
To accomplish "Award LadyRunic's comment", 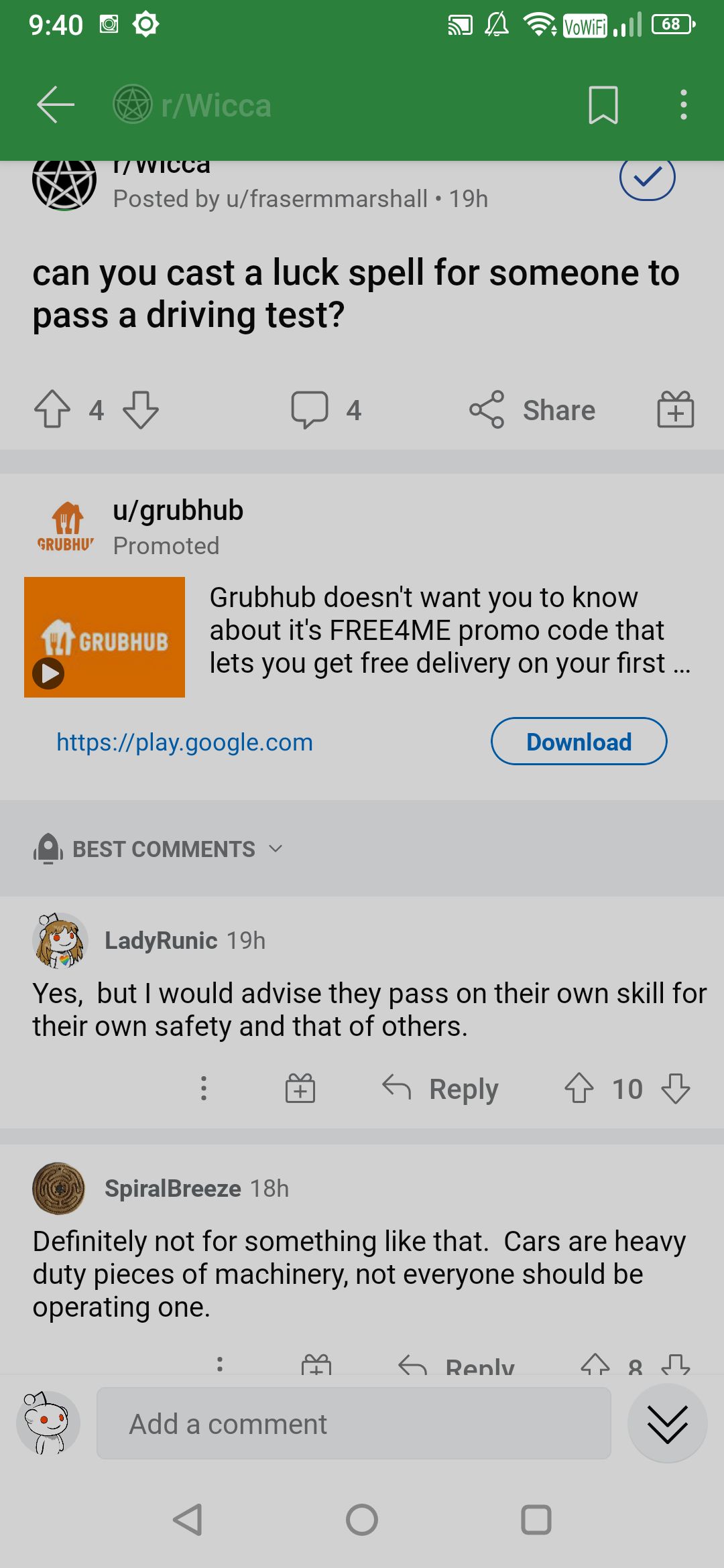I will point(300,1088).
